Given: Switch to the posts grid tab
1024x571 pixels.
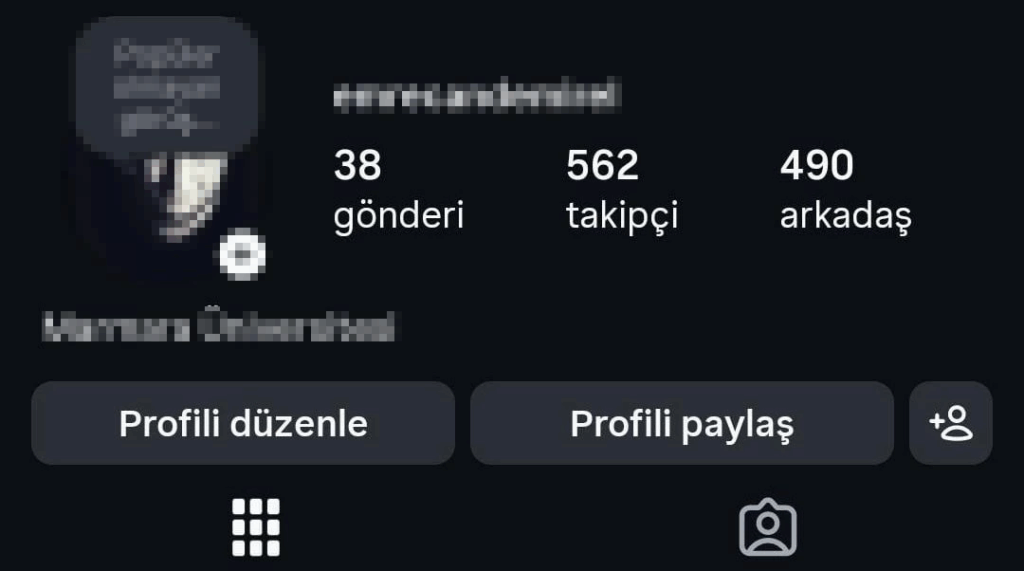Looking at the screenshot, I should pyautogui.click(x=256, y=527).
